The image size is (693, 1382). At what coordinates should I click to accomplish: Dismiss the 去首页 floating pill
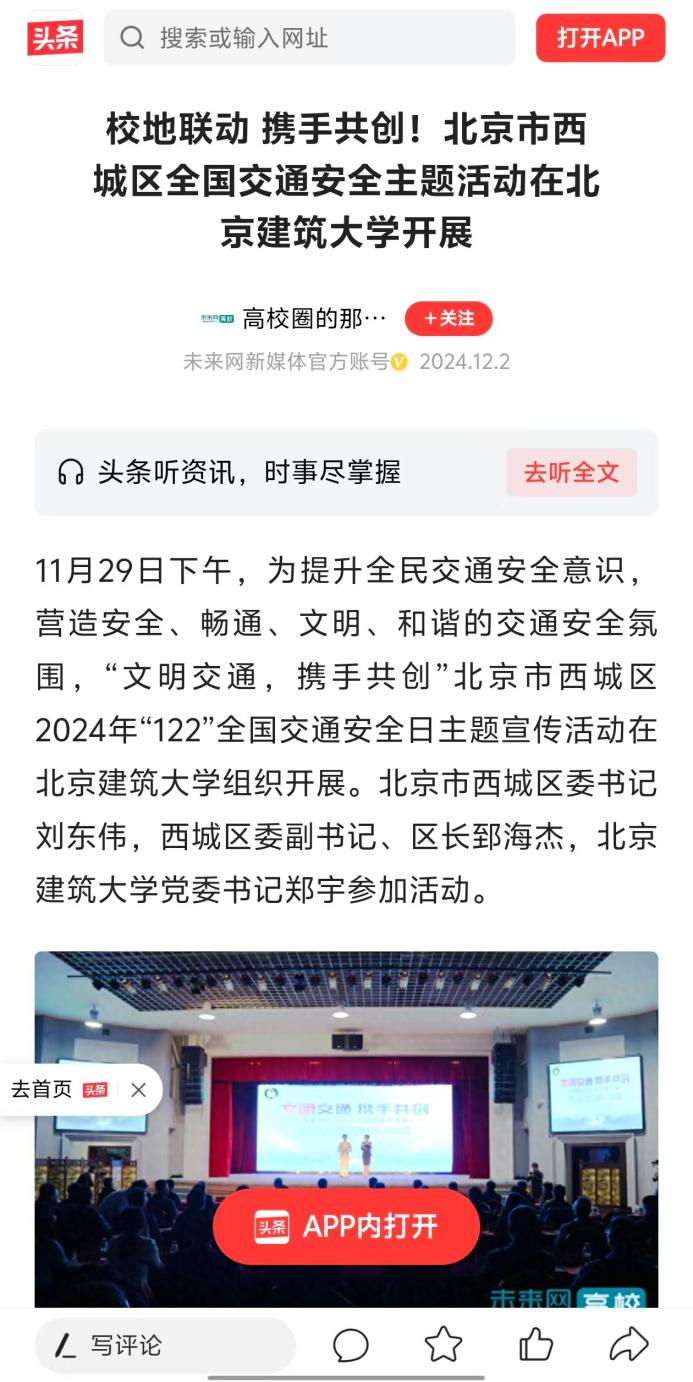click(139, 1089)
